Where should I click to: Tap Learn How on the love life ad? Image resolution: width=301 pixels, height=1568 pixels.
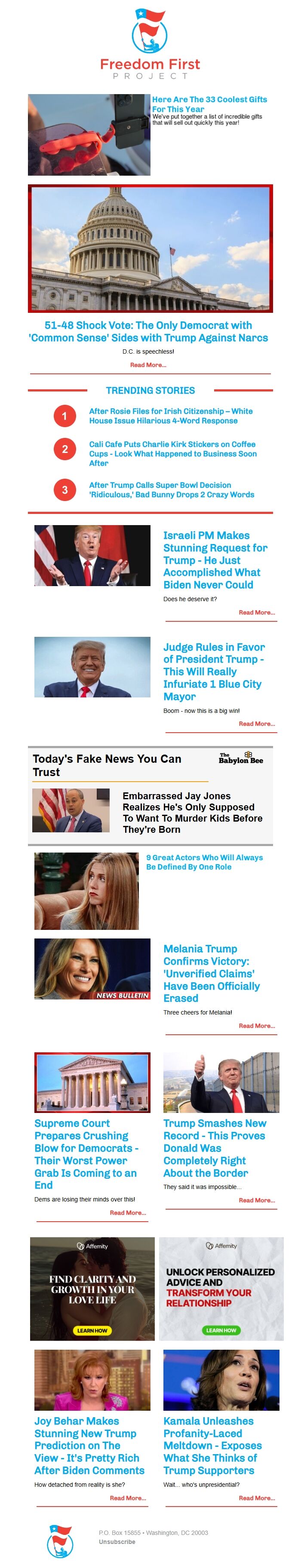(x=92, y=1330)
